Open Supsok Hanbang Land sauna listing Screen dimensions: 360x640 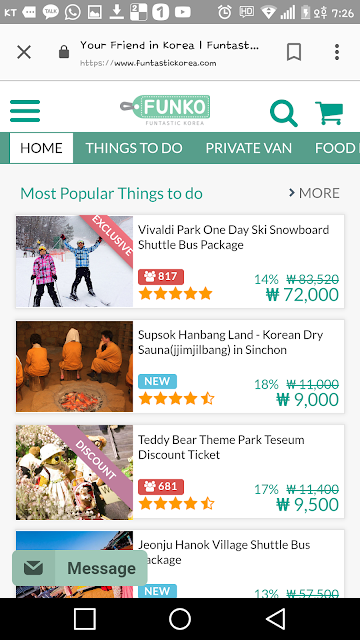[180, 366]
